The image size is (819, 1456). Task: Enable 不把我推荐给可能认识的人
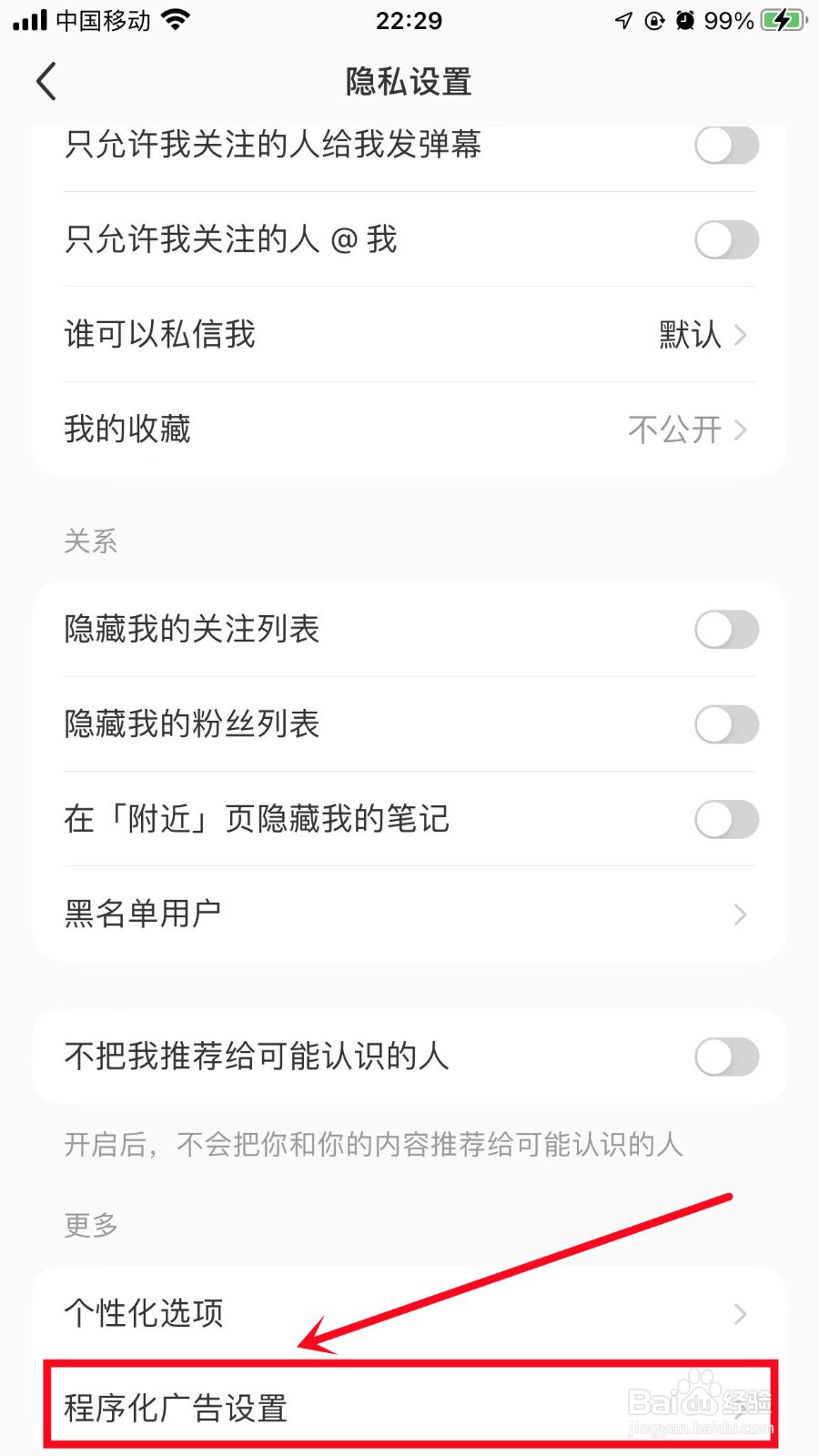coord(726,1057)
